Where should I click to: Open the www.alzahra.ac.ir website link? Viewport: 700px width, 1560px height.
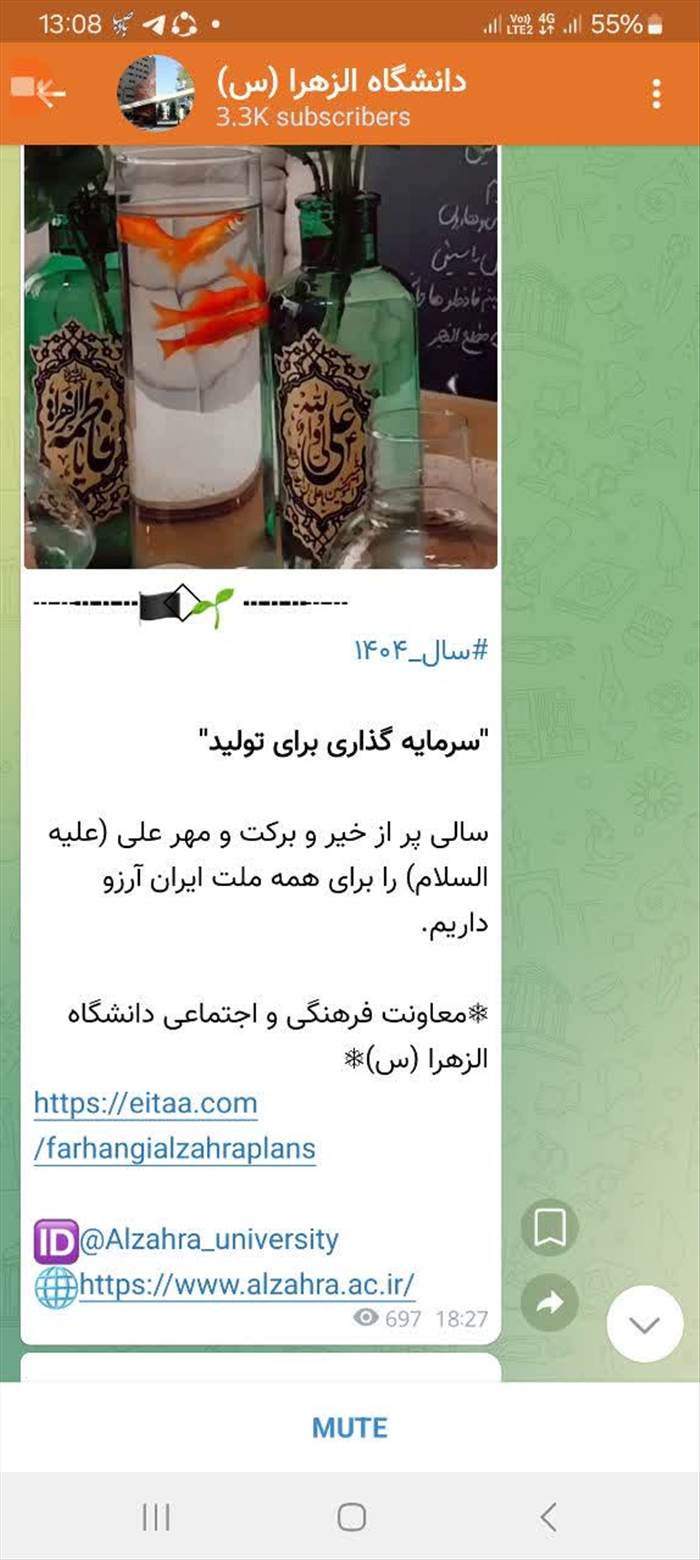pos(246,1284)
